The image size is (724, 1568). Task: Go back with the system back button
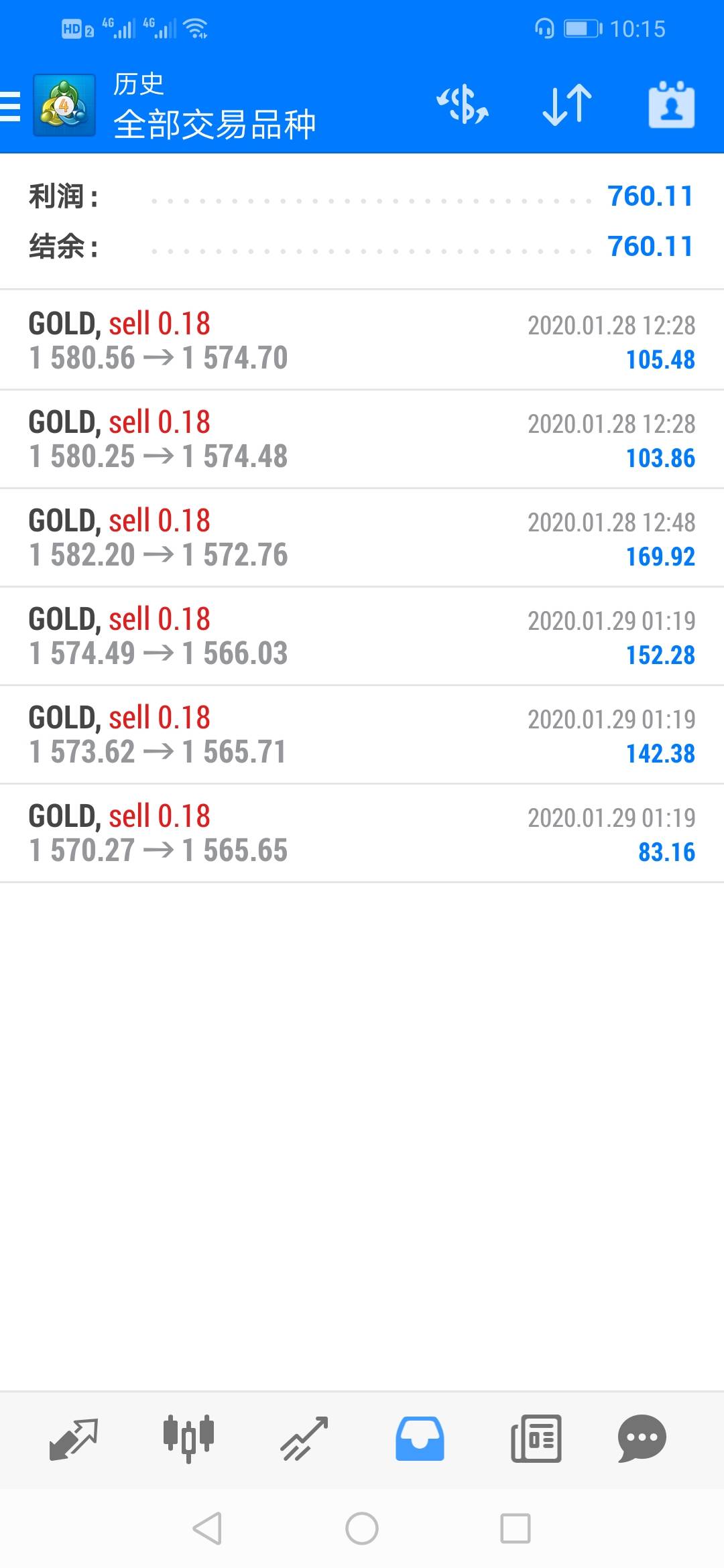(x=207, y=1528)
